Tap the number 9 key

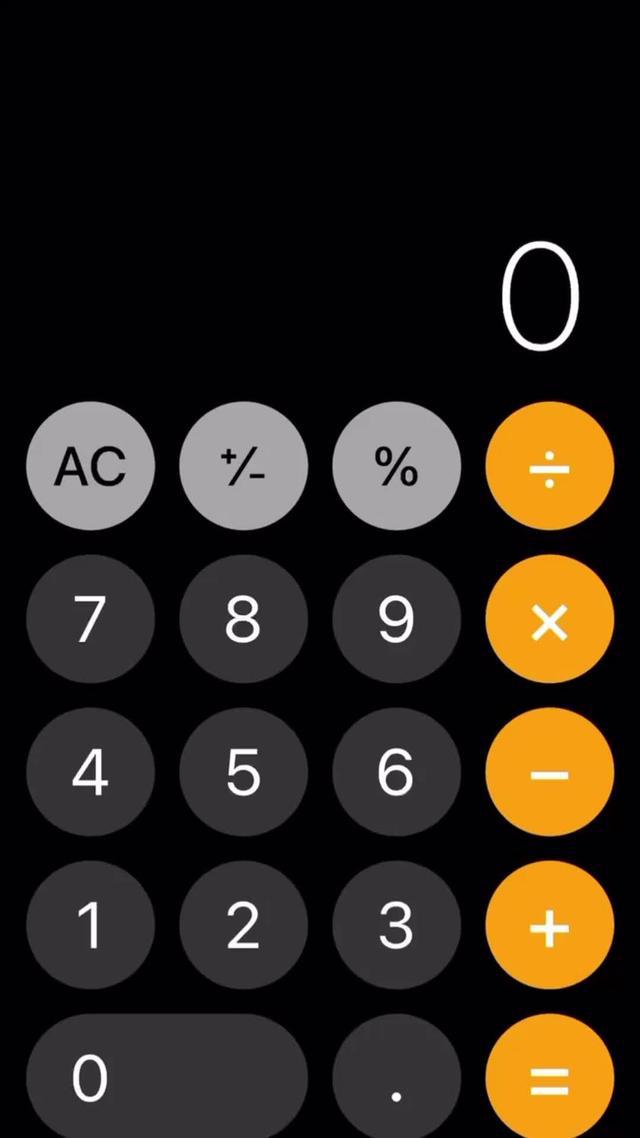pos(396,619)
